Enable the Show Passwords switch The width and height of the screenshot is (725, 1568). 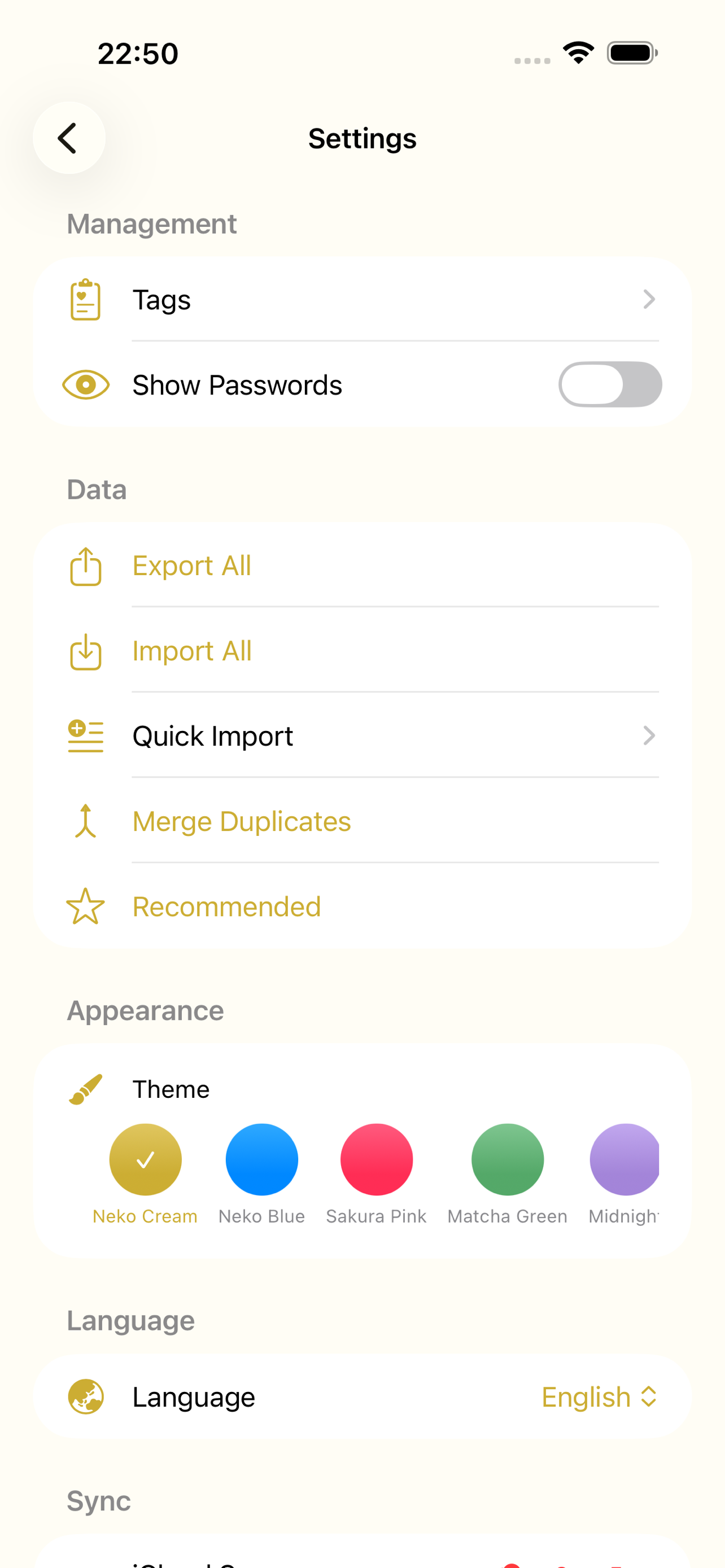point(609,385)
